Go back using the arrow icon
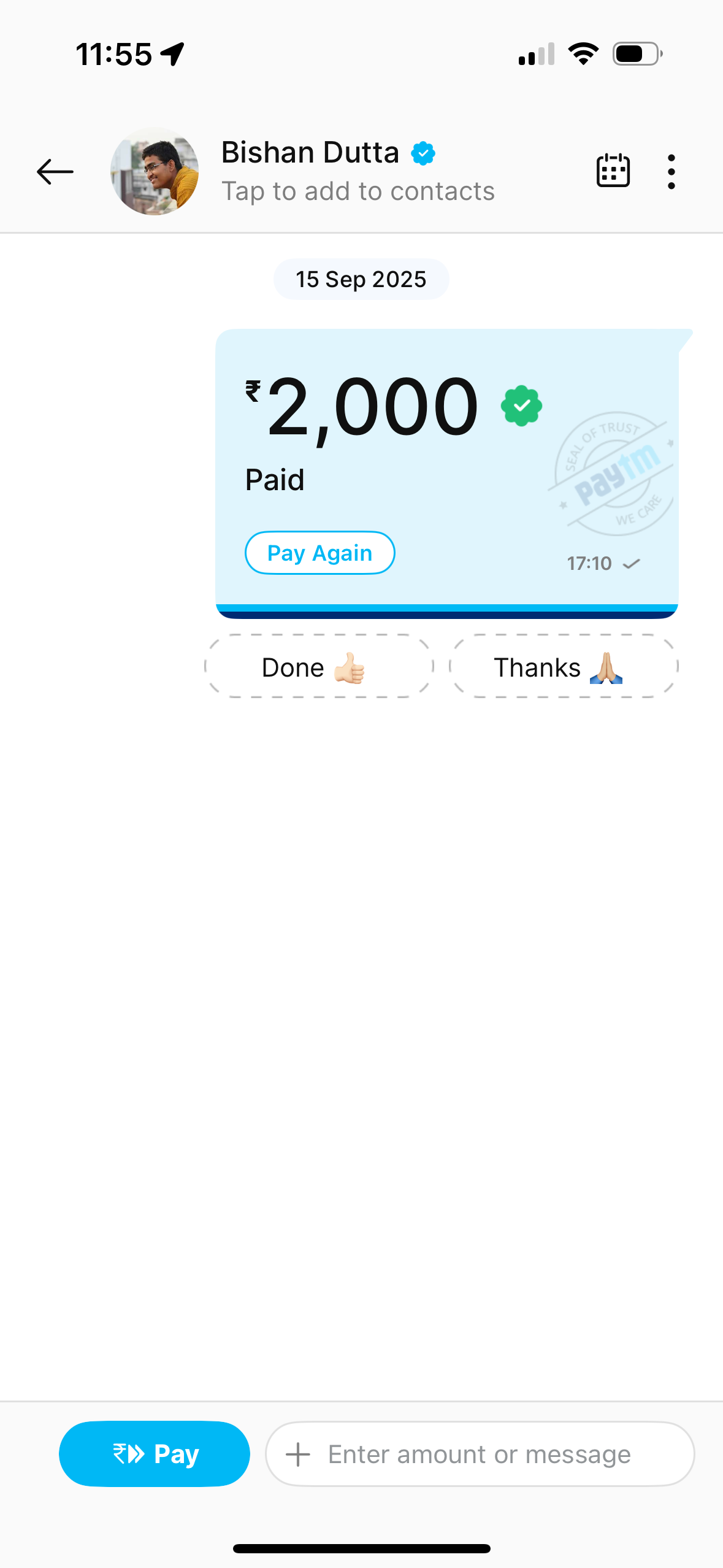723x1568 pixels. pos(55,172)
